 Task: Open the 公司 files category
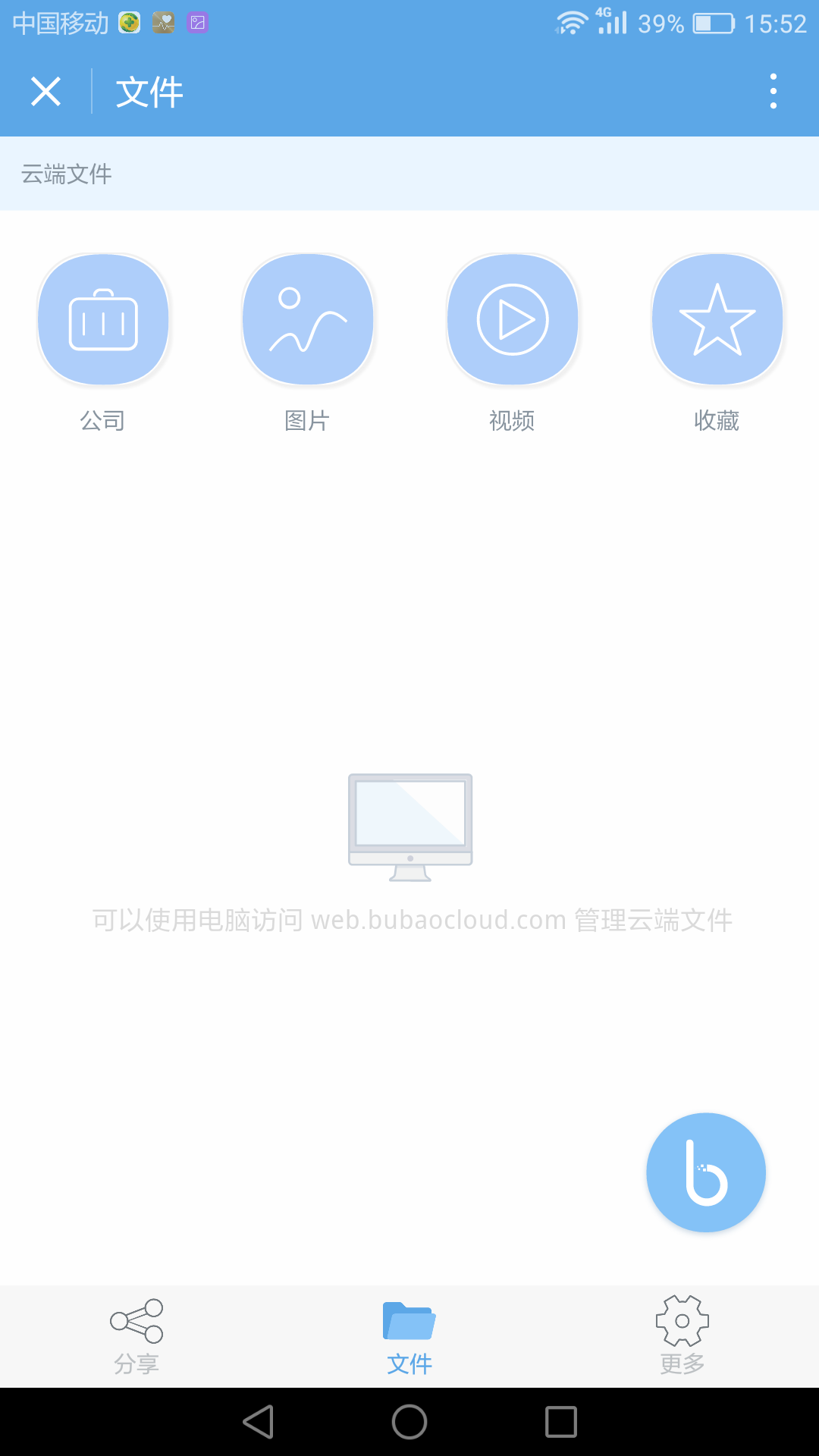coord(103,320)
